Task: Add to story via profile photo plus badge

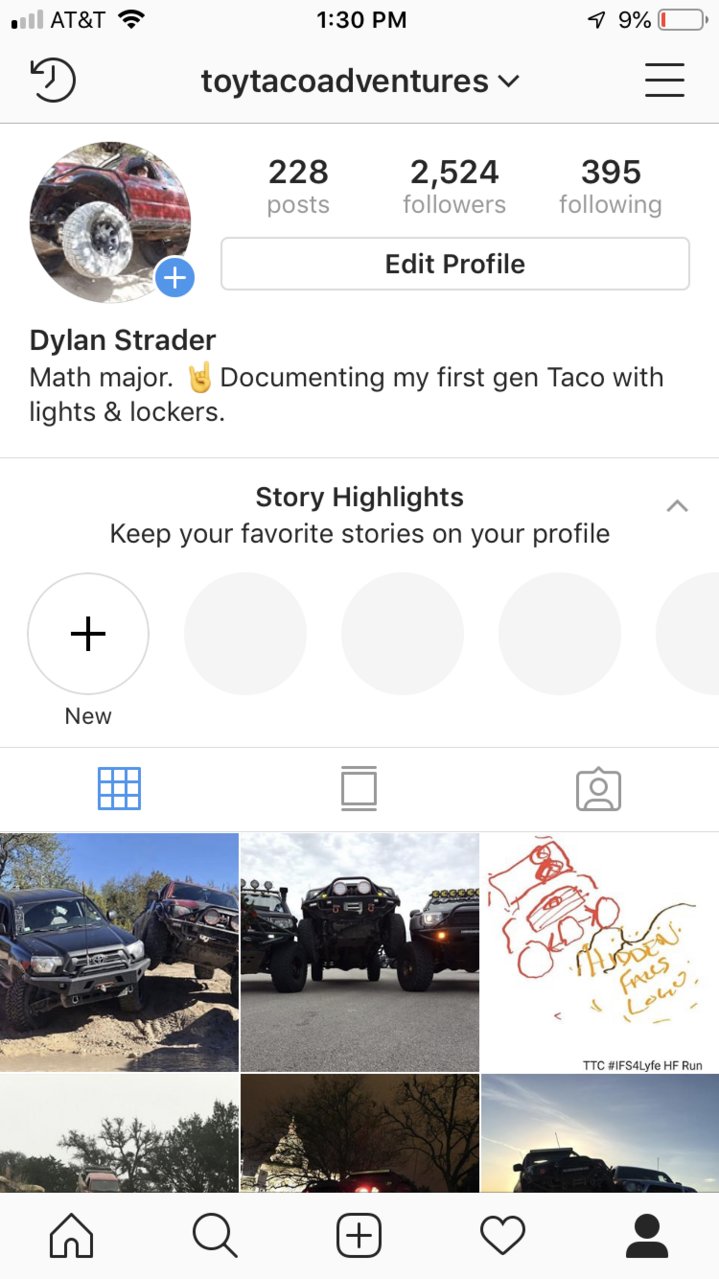Action: pyautogui.click(x=175, y=277)
